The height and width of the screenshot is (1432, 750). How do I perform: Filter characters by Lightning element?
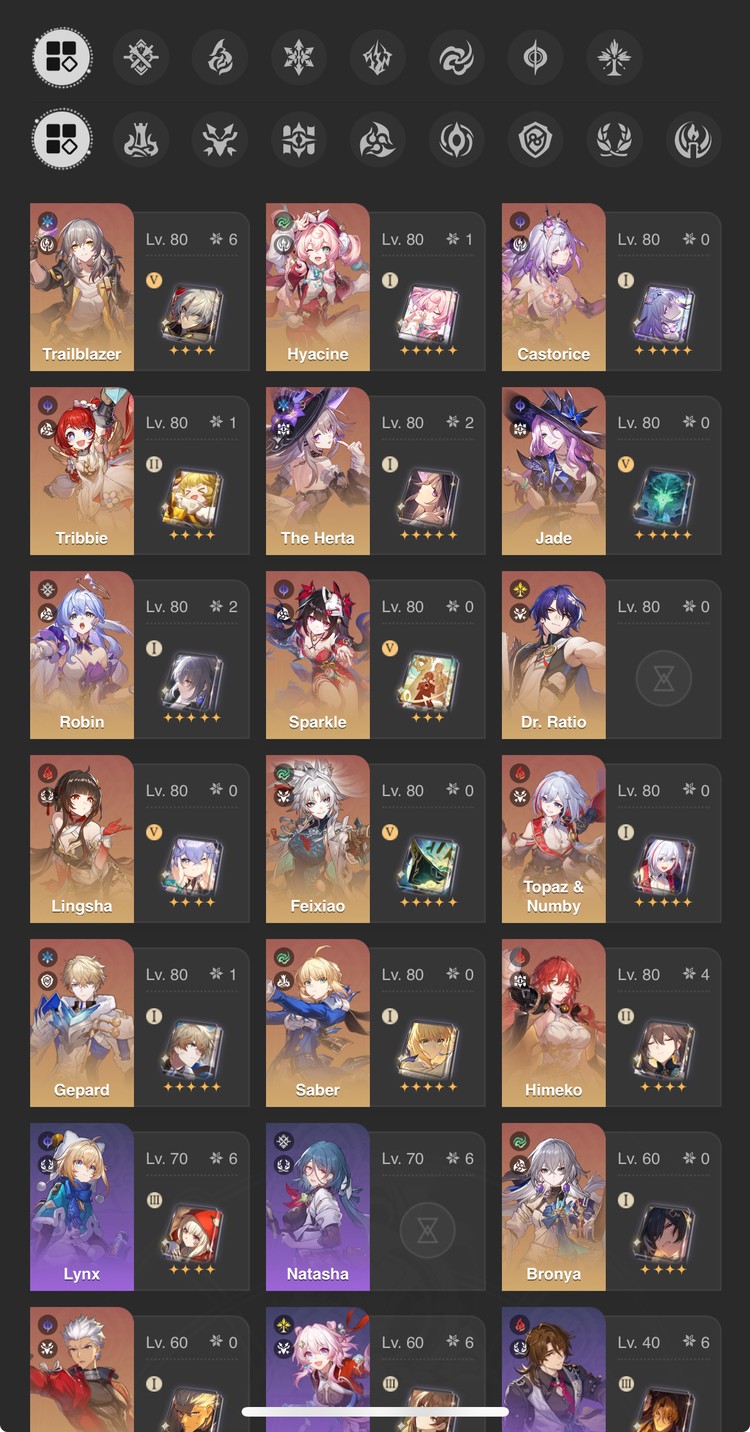click(x=378, y=57)
